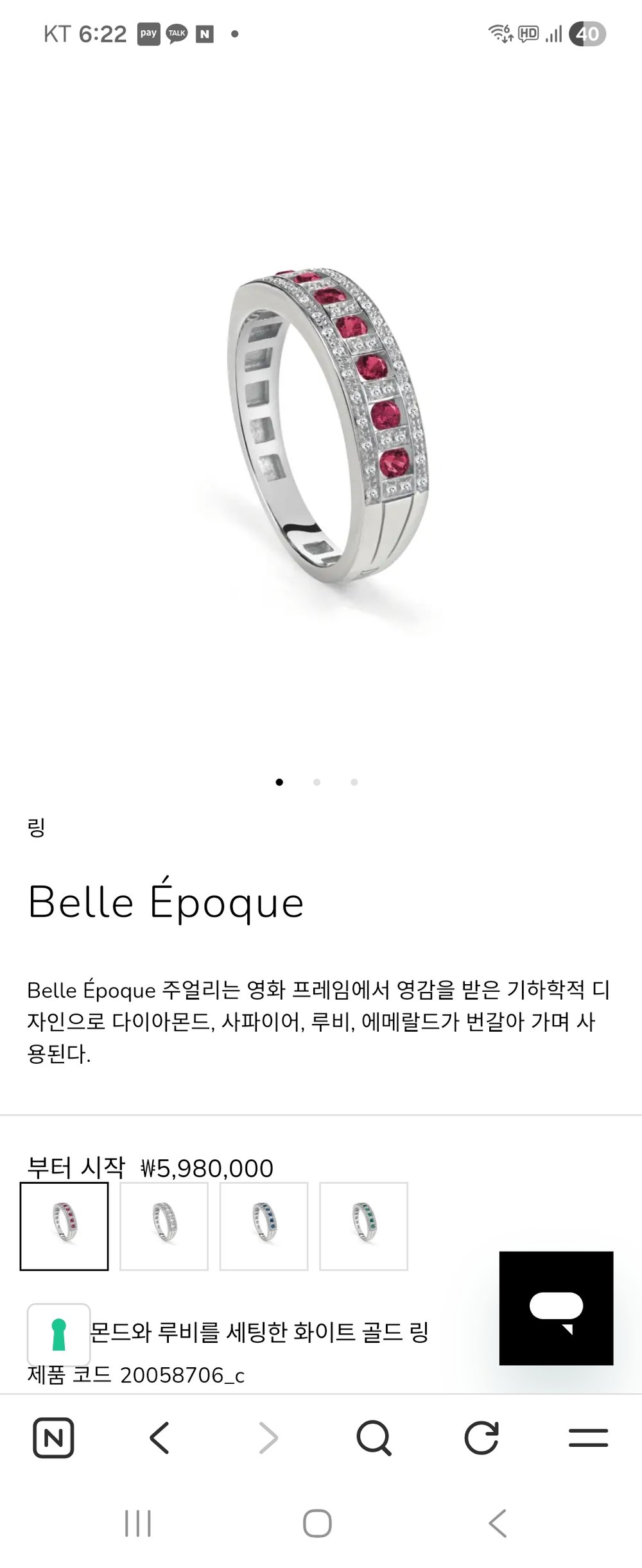Select the green emerald ring variant thumbnail

(x=363, y=1226)
